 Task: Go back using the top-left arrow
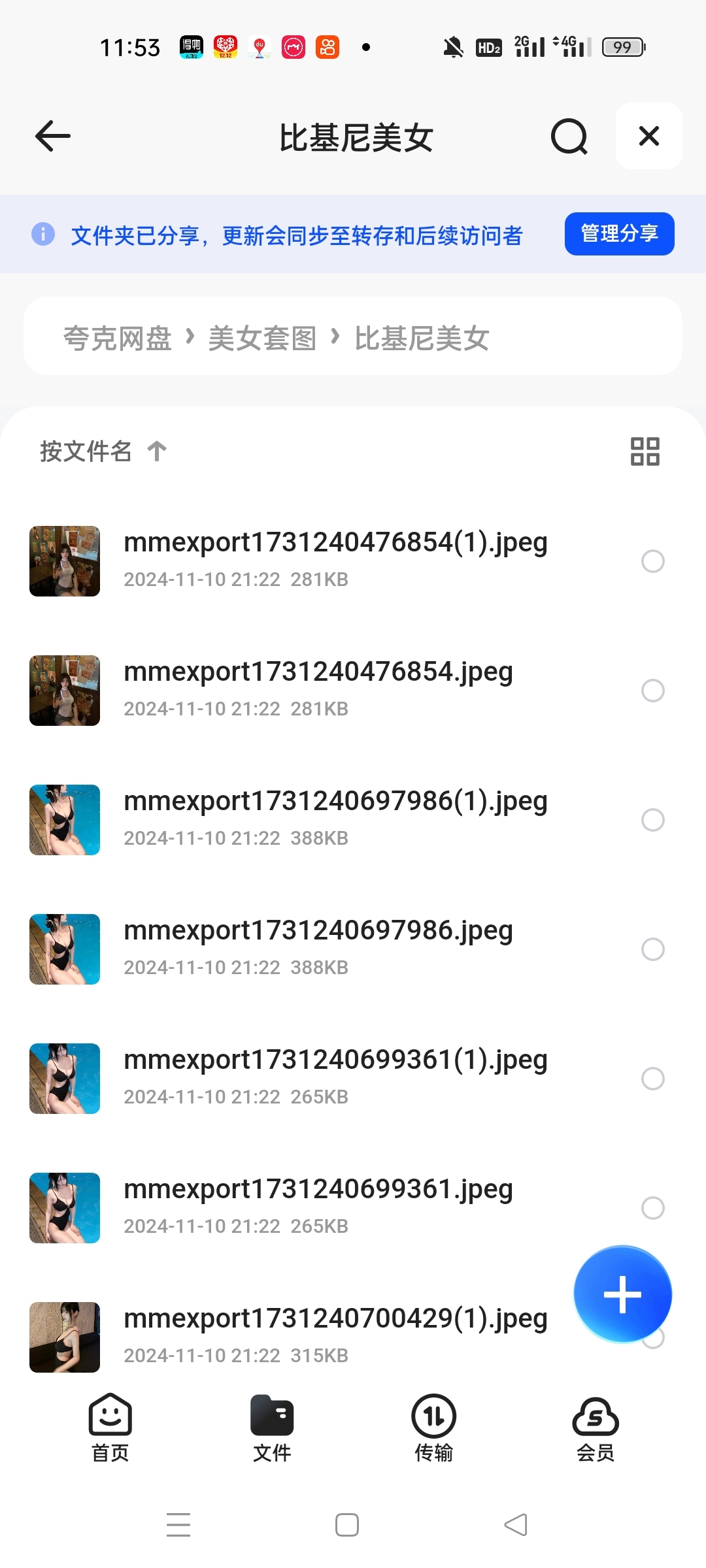pos(52,136)
